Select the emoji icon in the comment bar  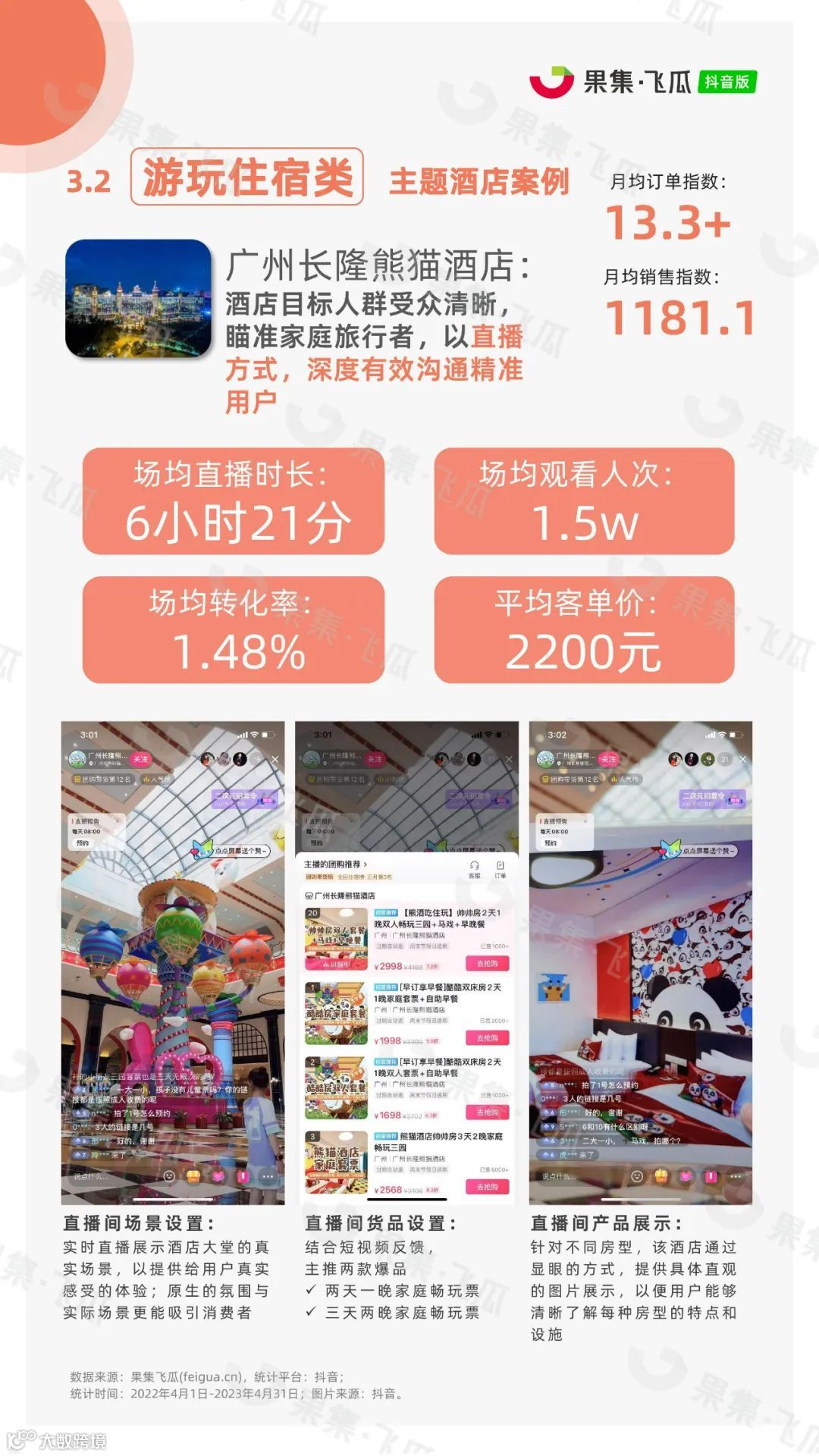pos(169,1176)
